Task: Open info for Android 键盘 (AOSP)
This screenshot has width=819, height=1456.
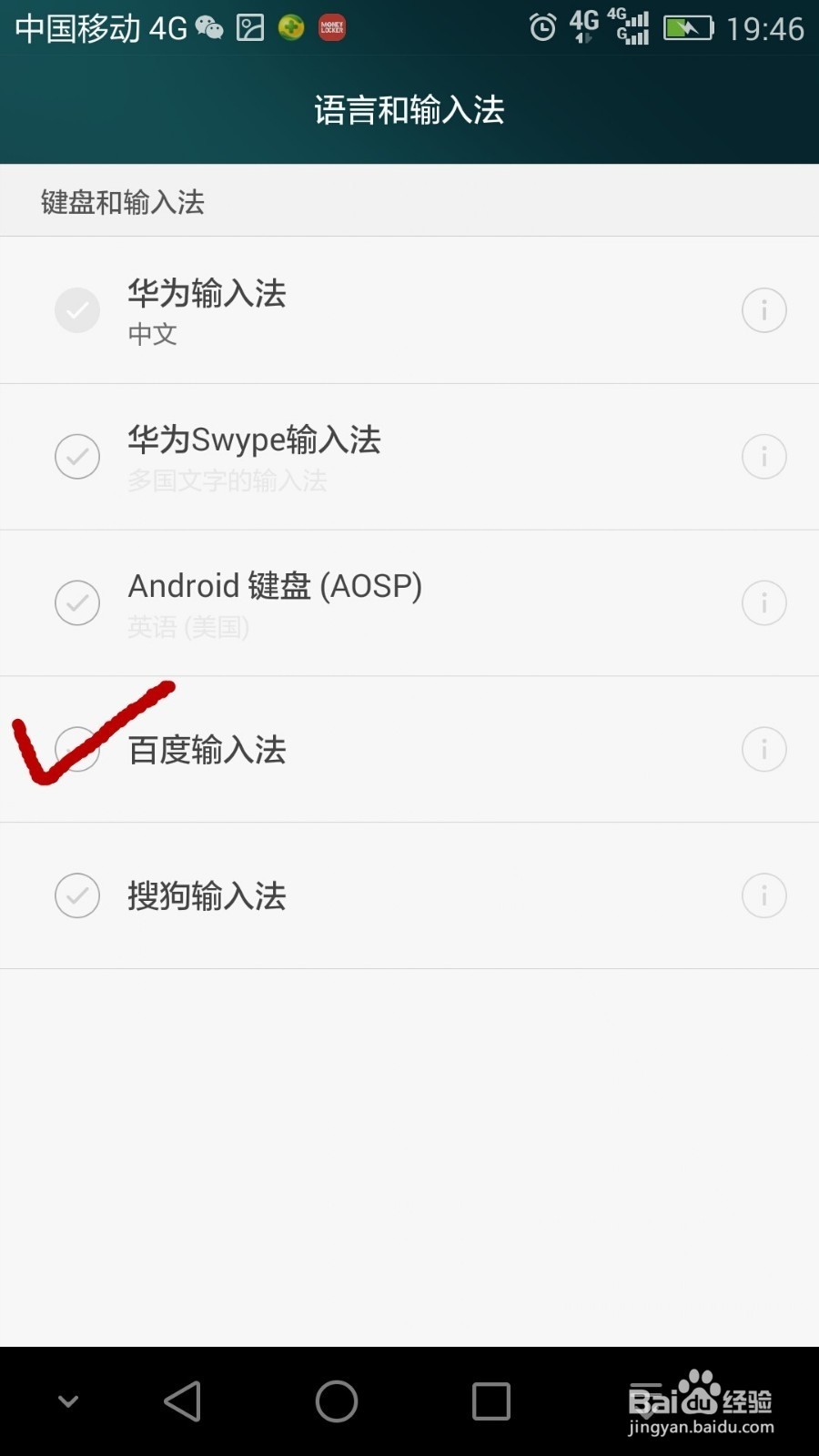Action: pos(763,603)
